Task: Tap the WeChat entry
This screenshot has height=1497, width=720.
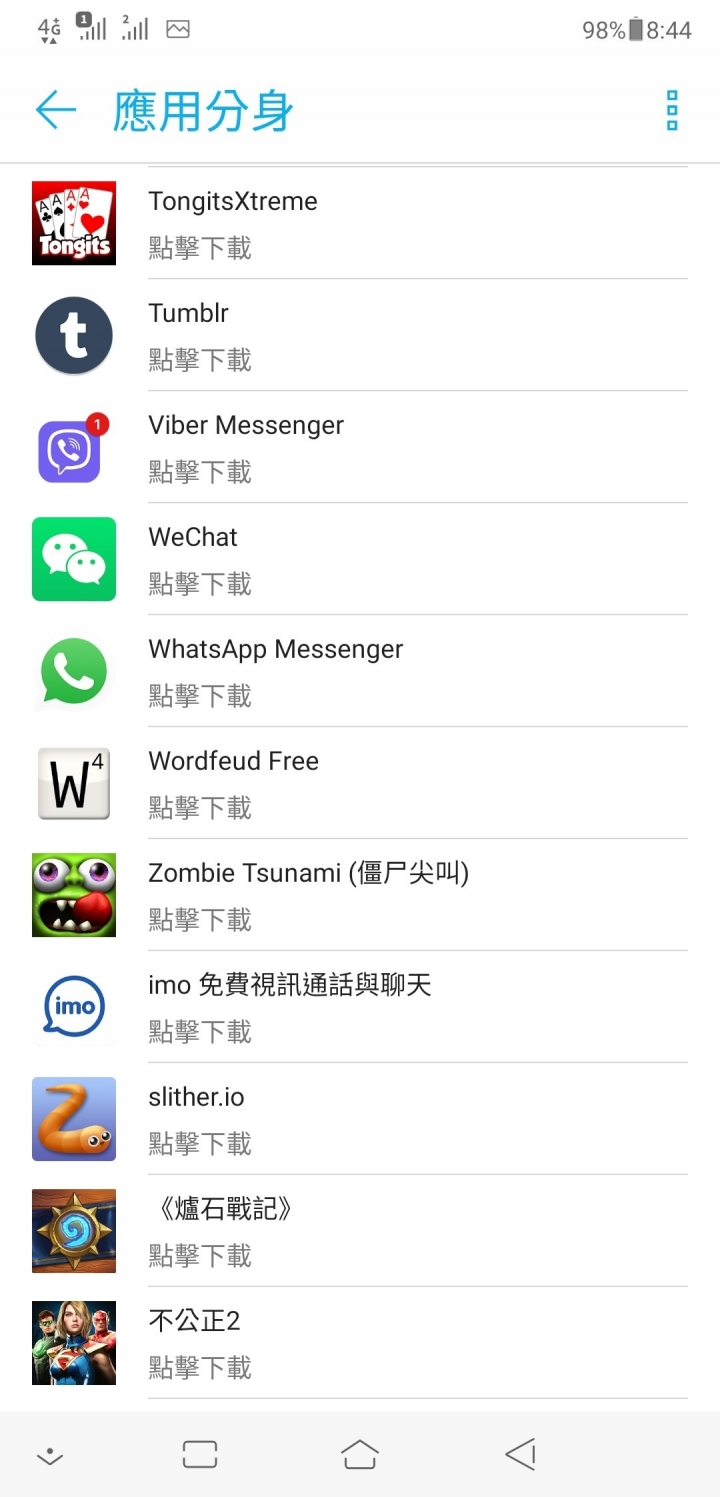Action: click(x=360, y=559)
